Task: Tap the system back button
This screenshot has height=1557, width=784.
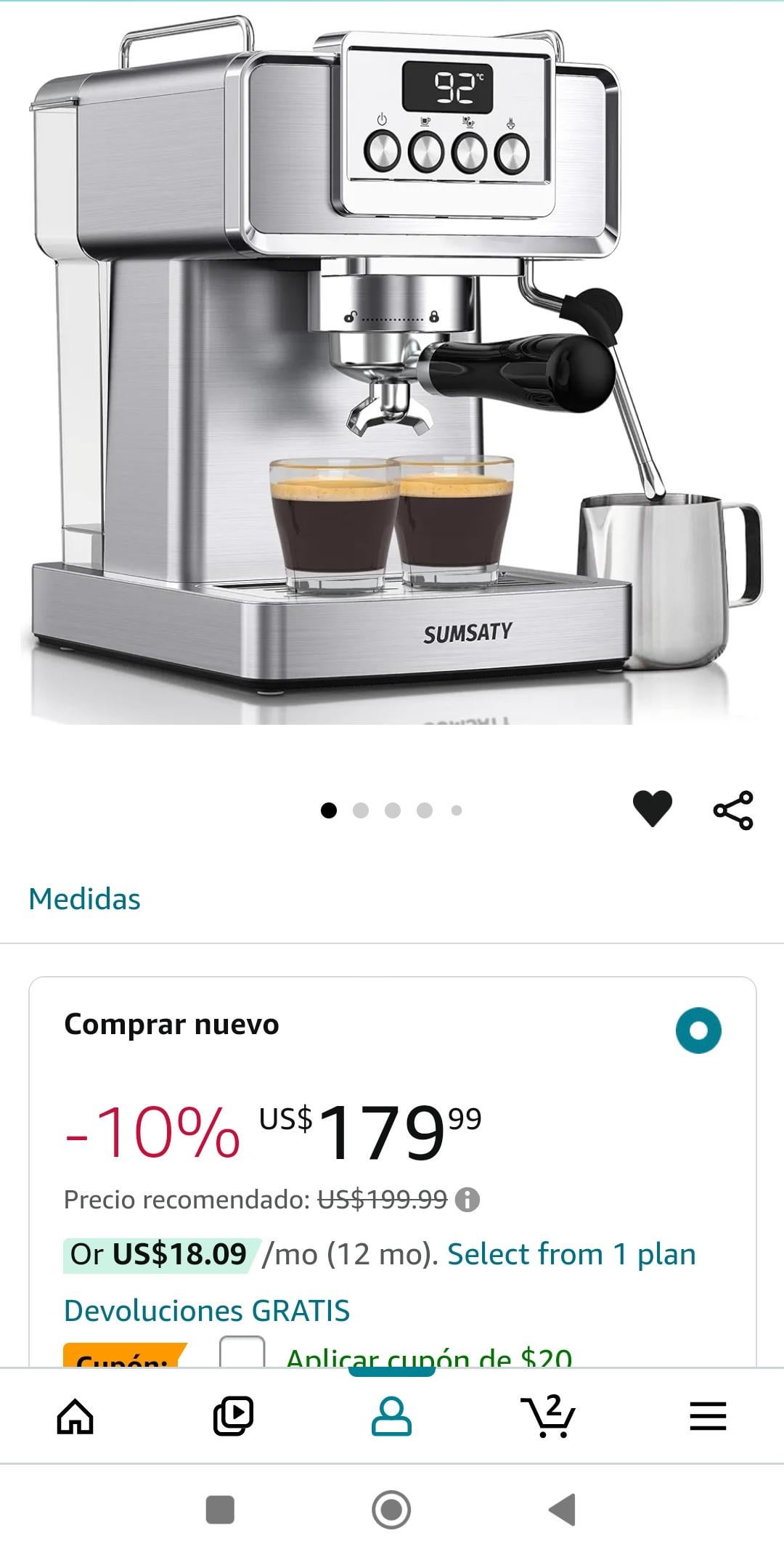Action: click(563, 1510)
